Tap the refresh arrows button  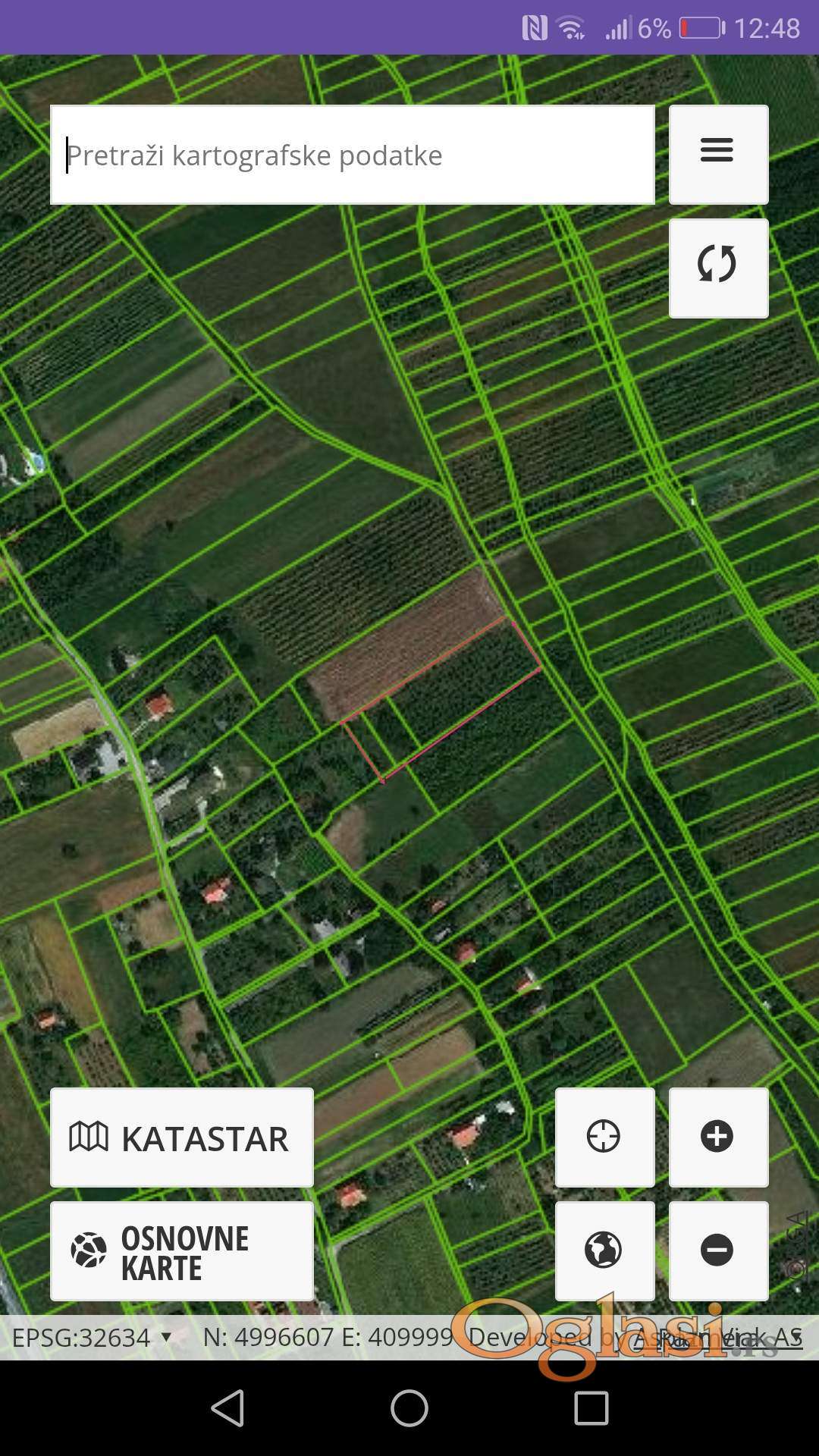click(718, 268)
